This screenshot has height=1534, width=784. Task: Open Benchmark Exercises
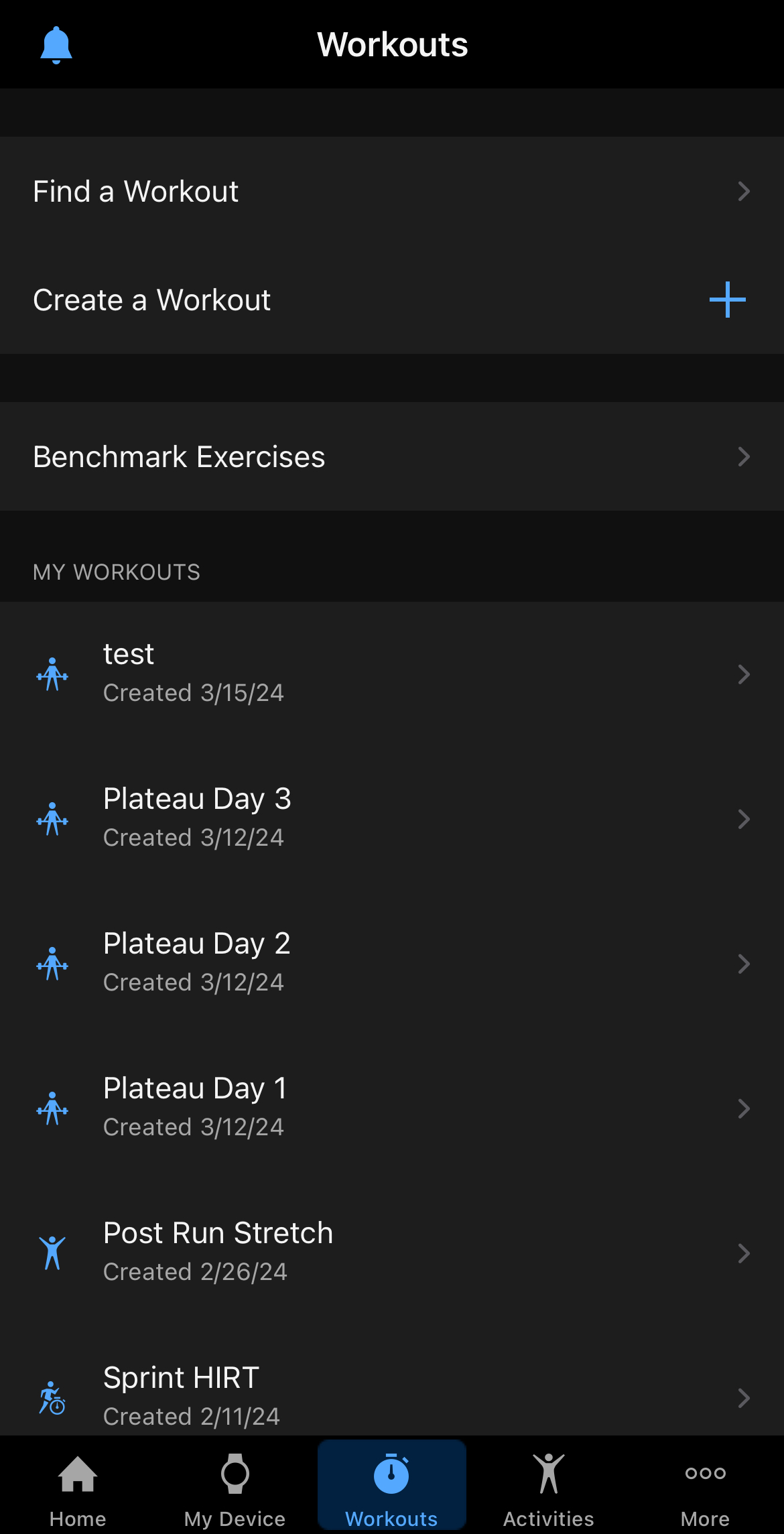coord(392,456)
